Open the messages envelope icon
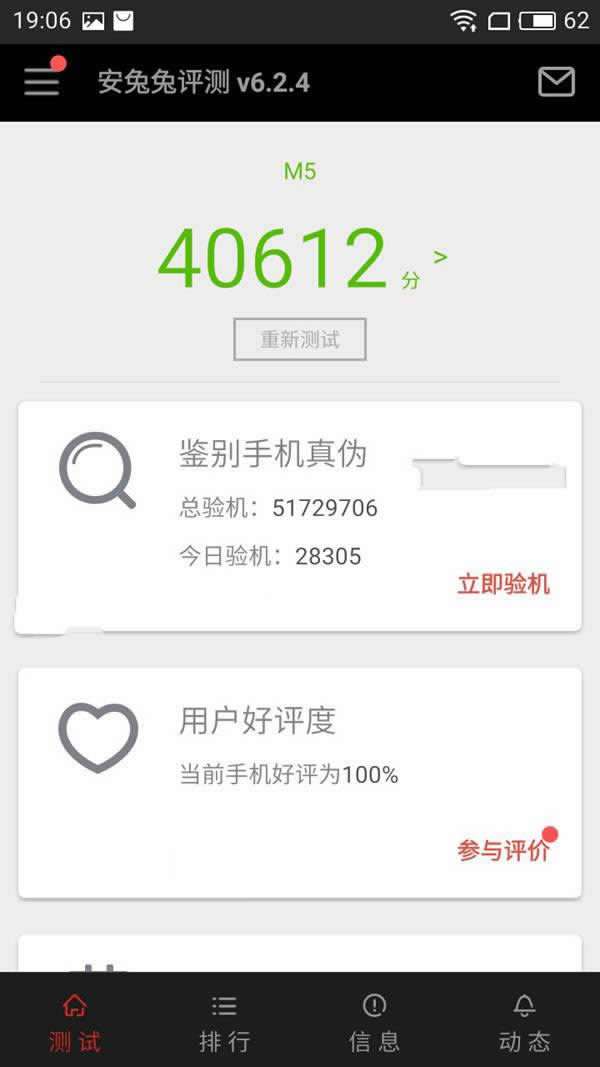 coord(556,82)
